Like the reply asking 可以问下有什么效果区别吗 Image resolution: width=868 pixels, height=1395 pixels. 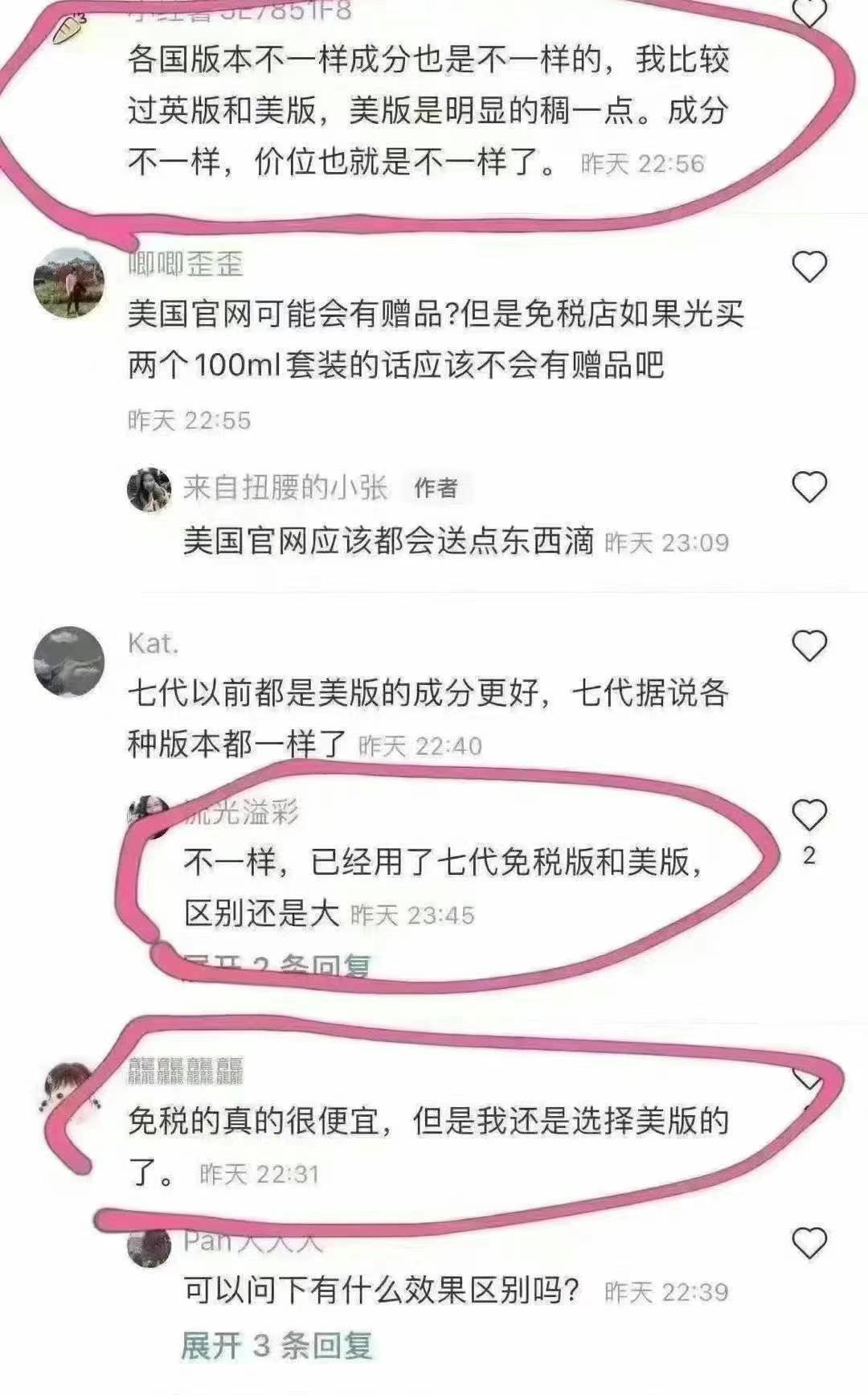(809, 1243)
